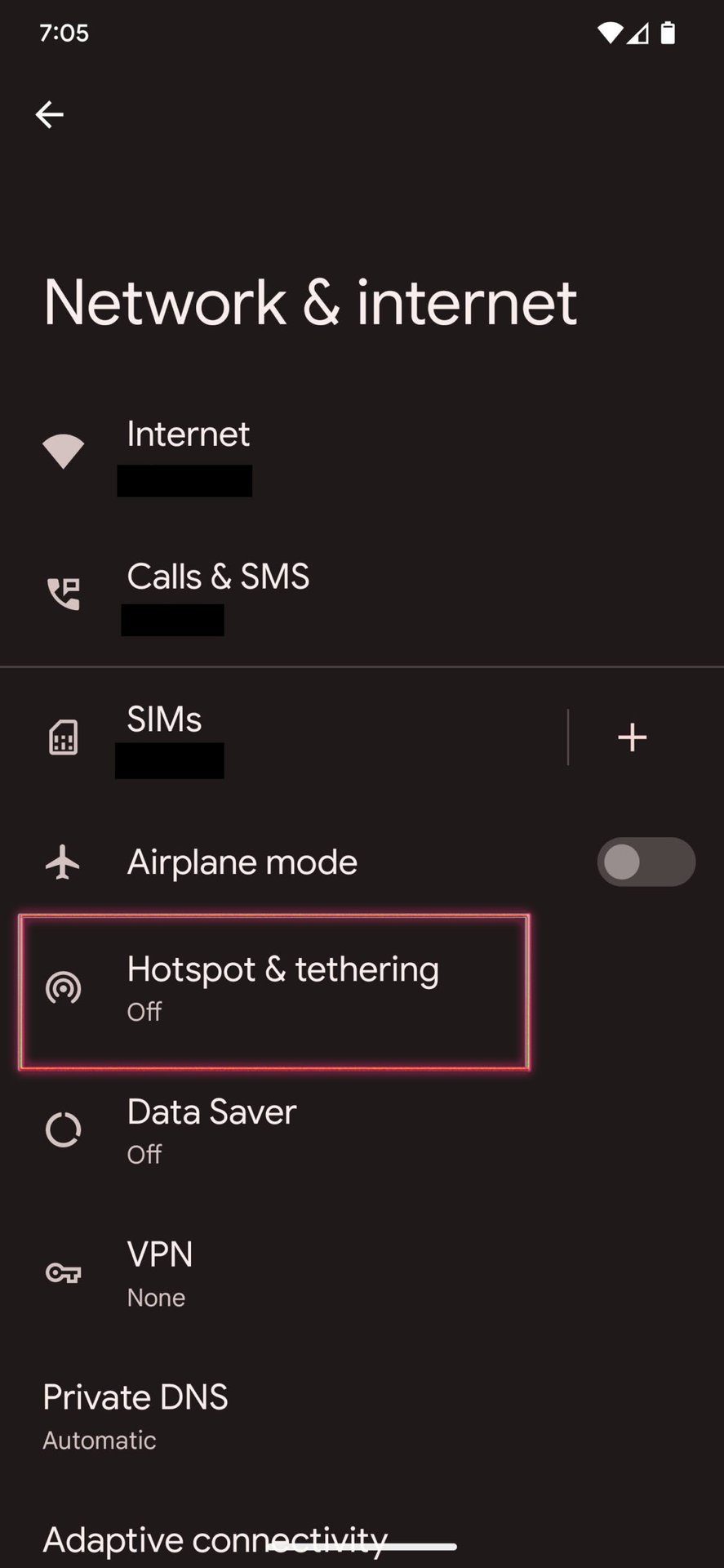Open Calls & SMS settings
The image size is (724, 1568).
[x=218, y=595]
